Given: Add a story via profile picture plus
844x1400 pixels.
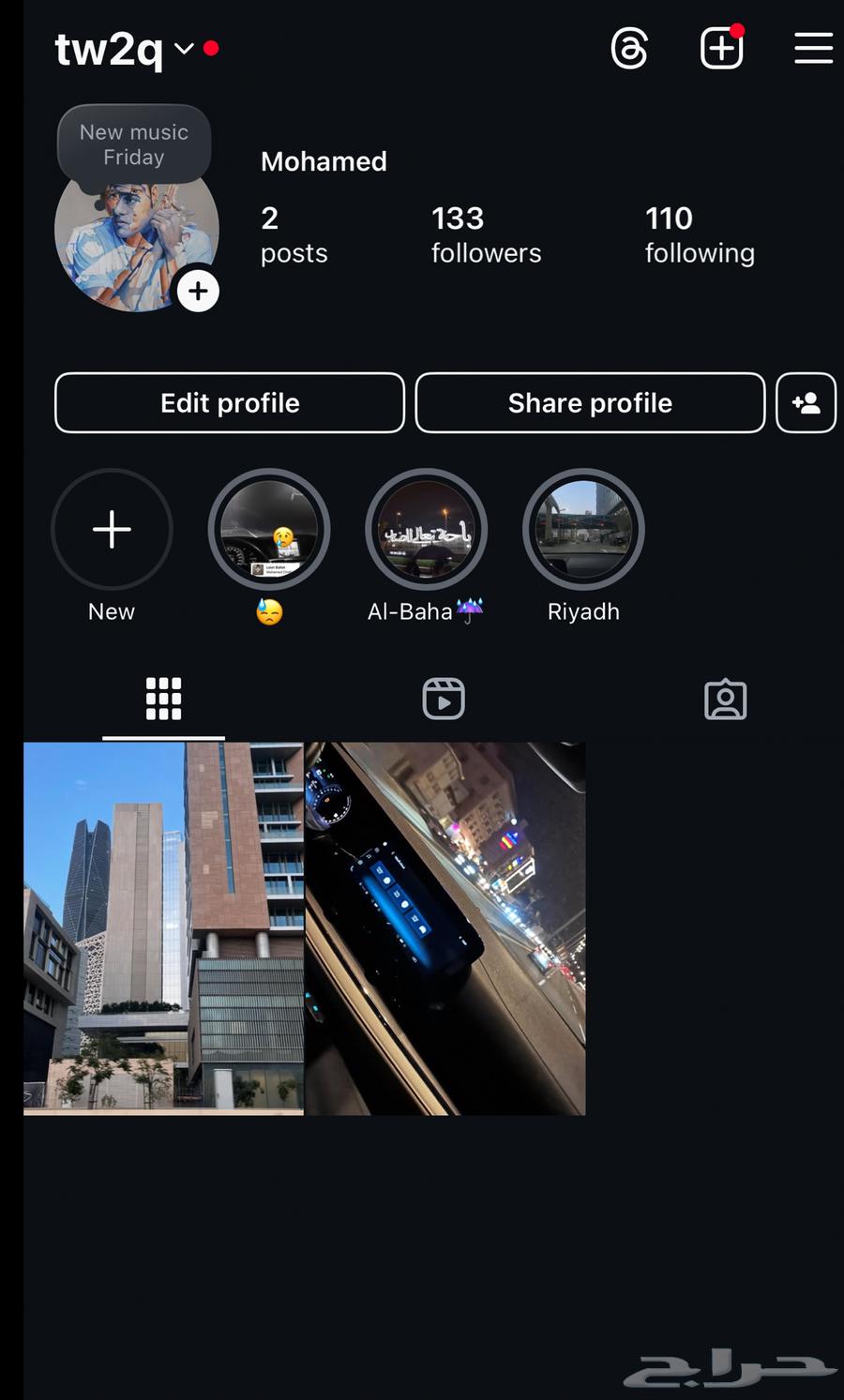Looking at the screenshot, I should pos(198,292).
